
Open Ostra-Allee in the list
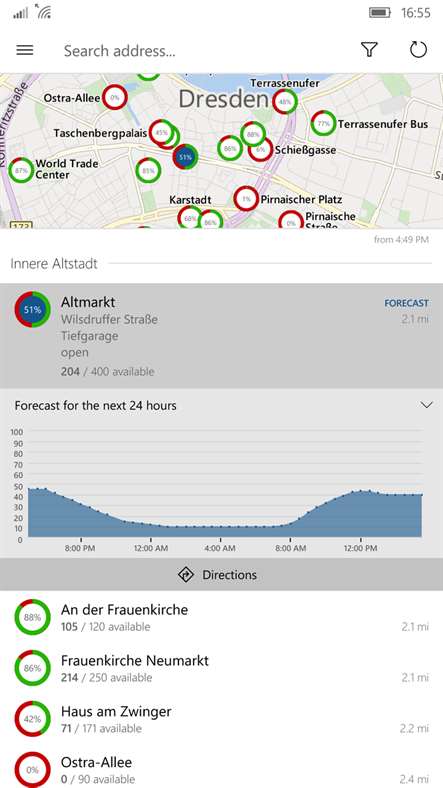[x=222, y=769]
